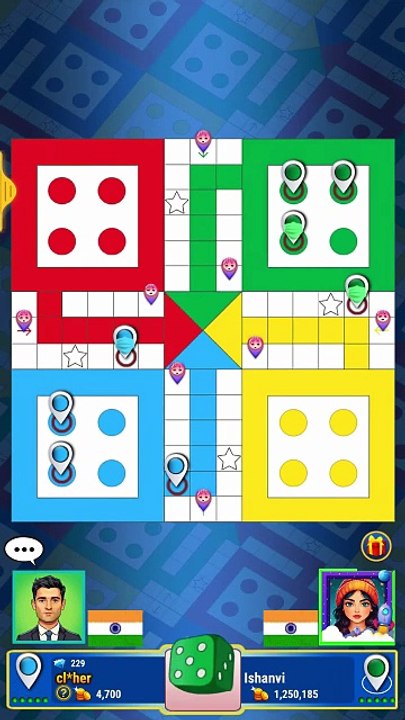View cl*her's player avatar
Screen dimensions: 405x720
[49, 607]
